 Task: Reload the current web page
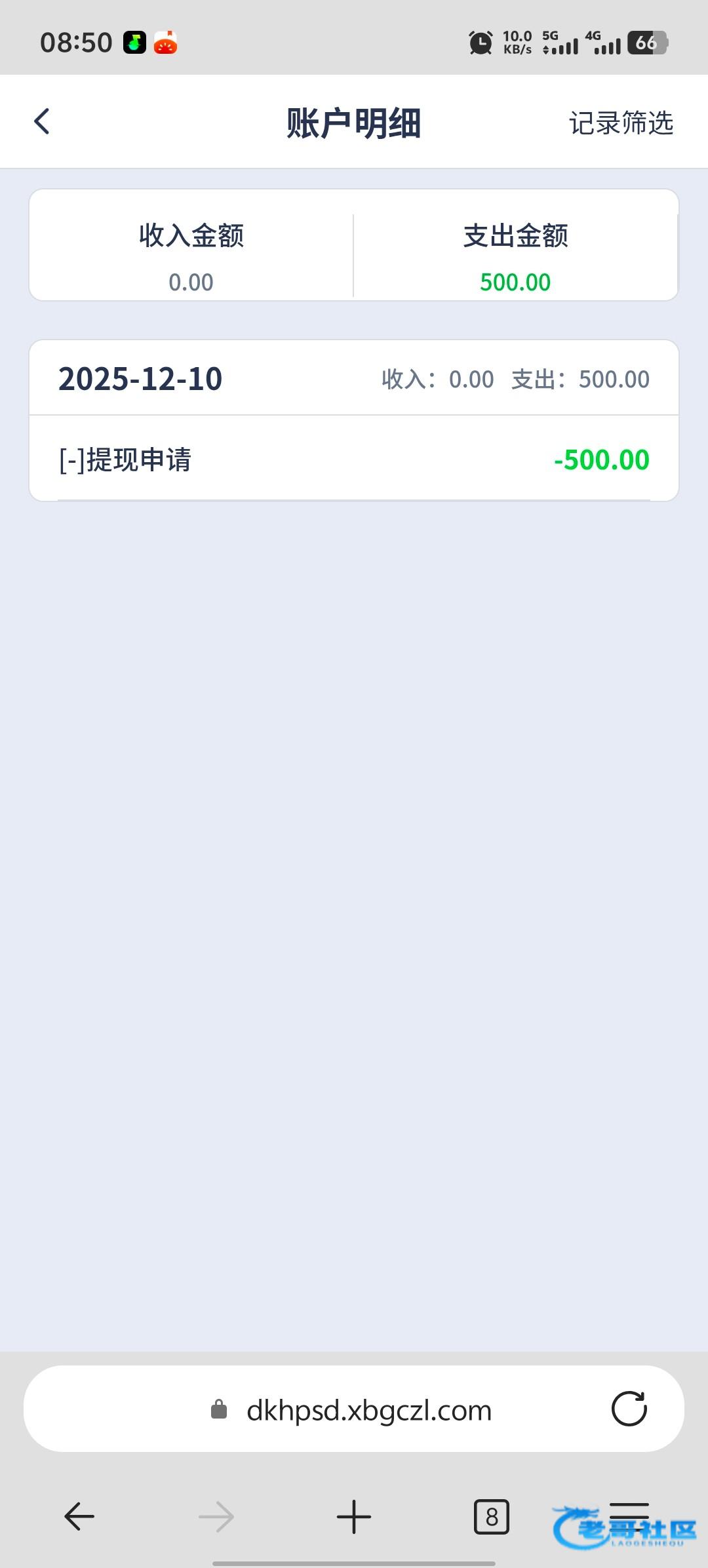point(629,1409)
